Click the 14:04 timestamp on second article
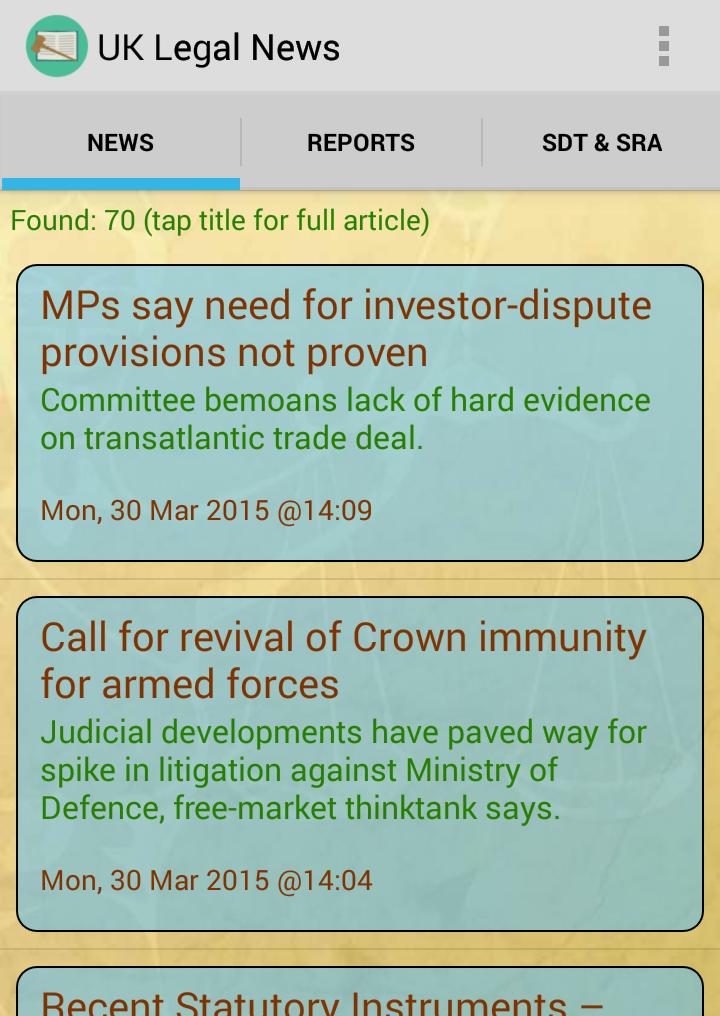Image resolution: width=720 pixels, height=1016 pixels. [205, 880]
